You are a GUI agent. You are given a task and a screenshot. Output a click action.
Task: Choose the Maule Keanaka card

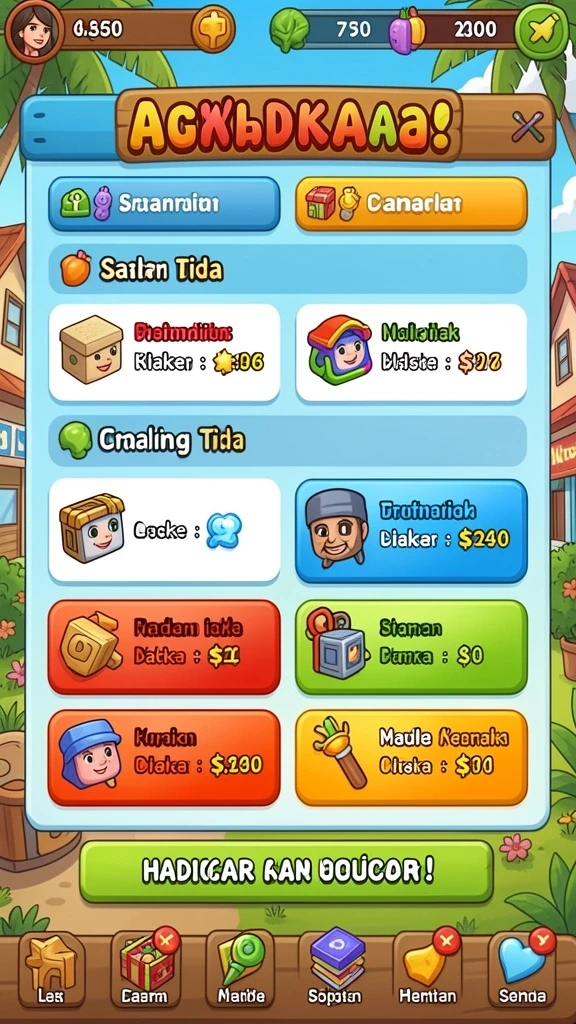click(411, 758)
